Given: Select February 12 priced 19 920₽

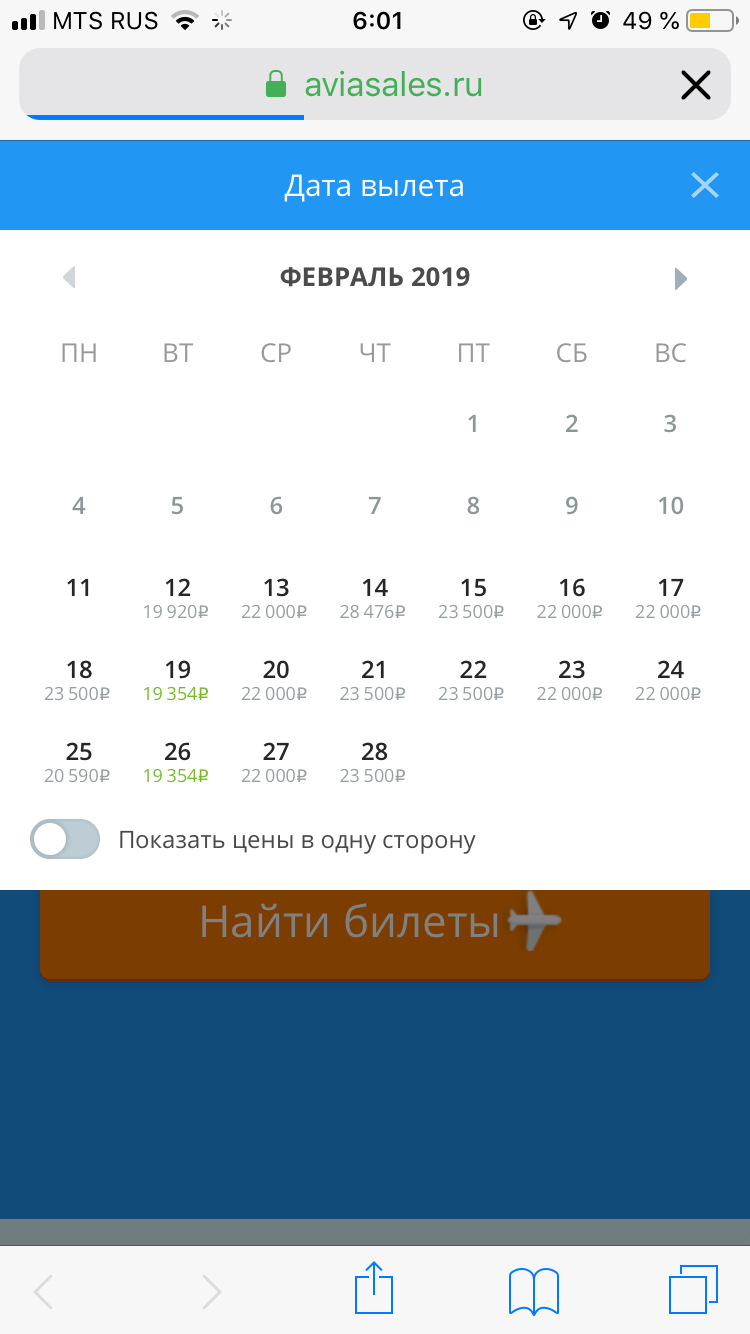Looking at the screenshot, I should (x=177, y=598).
